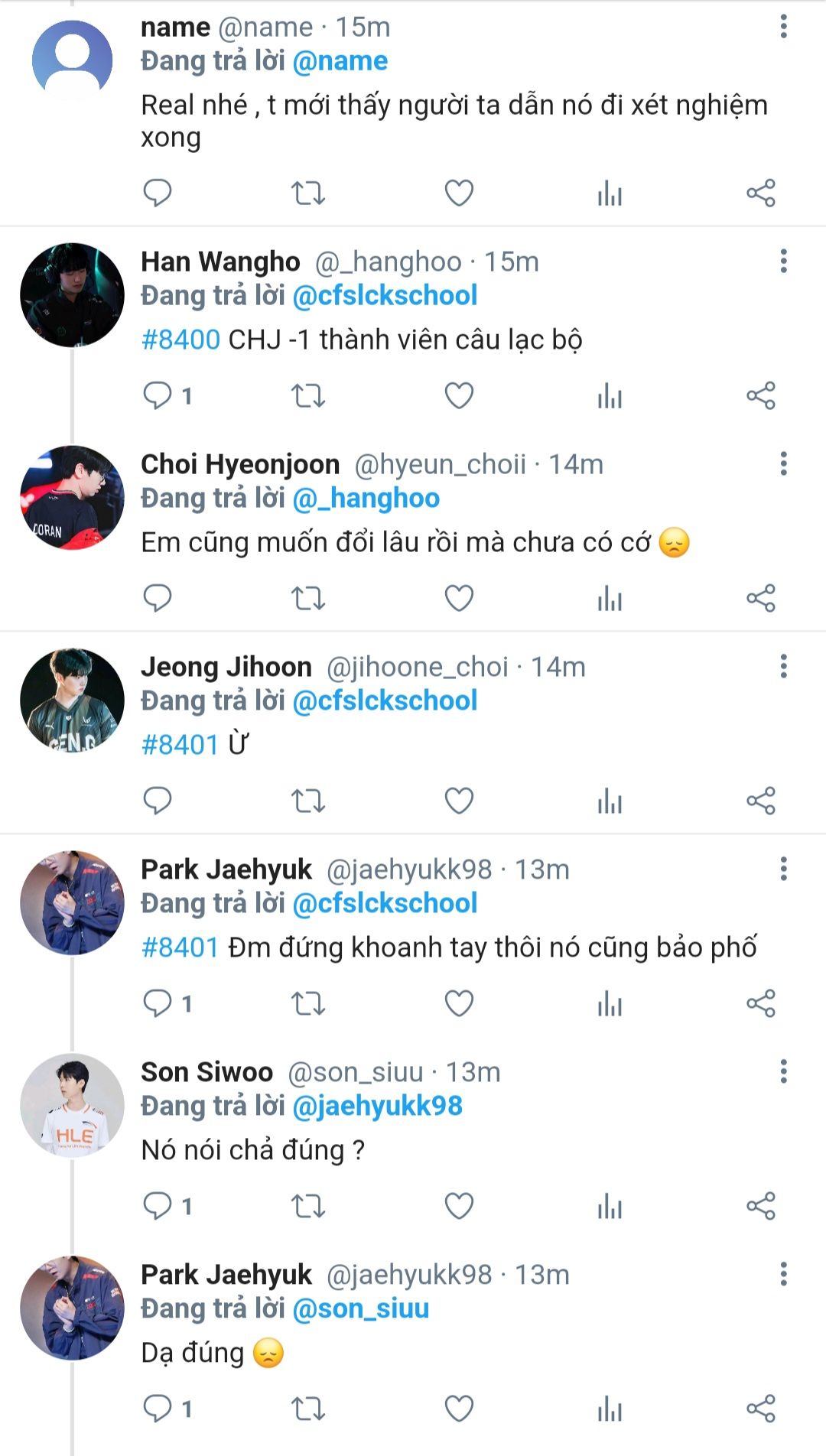Image resolution: width=826 pixels, height=1456 pixels.
Task: Like Jeong Jihoon's reply
Action: click(x=459, y=801)
